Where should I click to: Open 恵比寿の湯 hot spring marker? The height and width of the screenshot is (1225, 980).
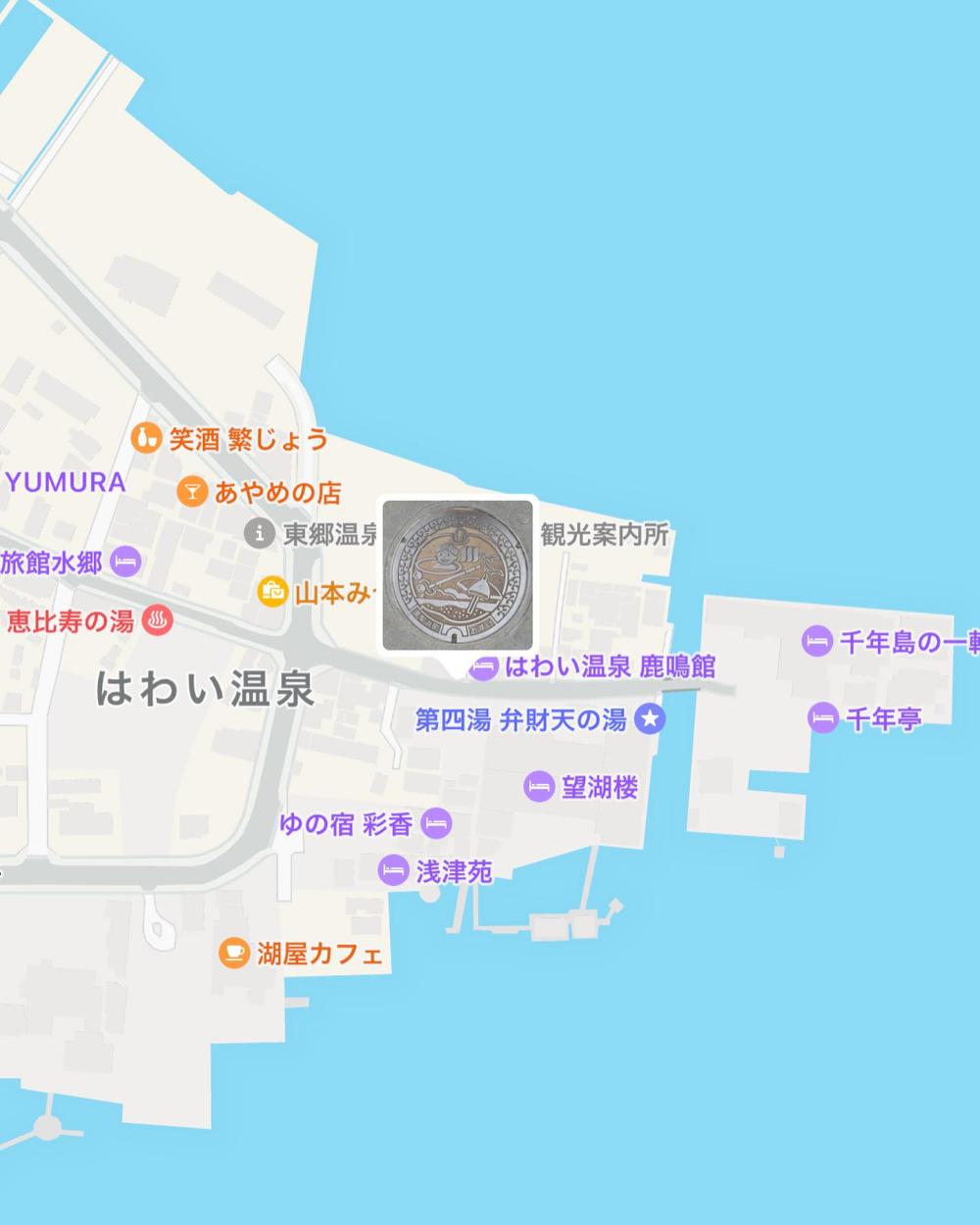pos(158,620)
